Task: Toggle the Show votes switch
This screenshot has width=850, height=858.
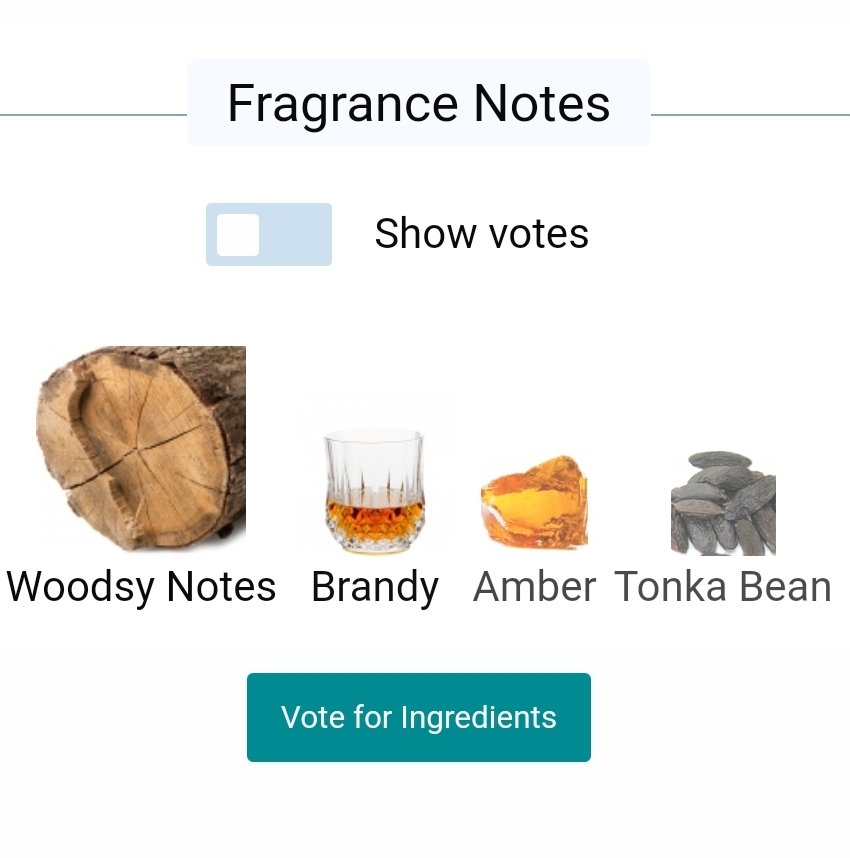Action: coord(268,235)
